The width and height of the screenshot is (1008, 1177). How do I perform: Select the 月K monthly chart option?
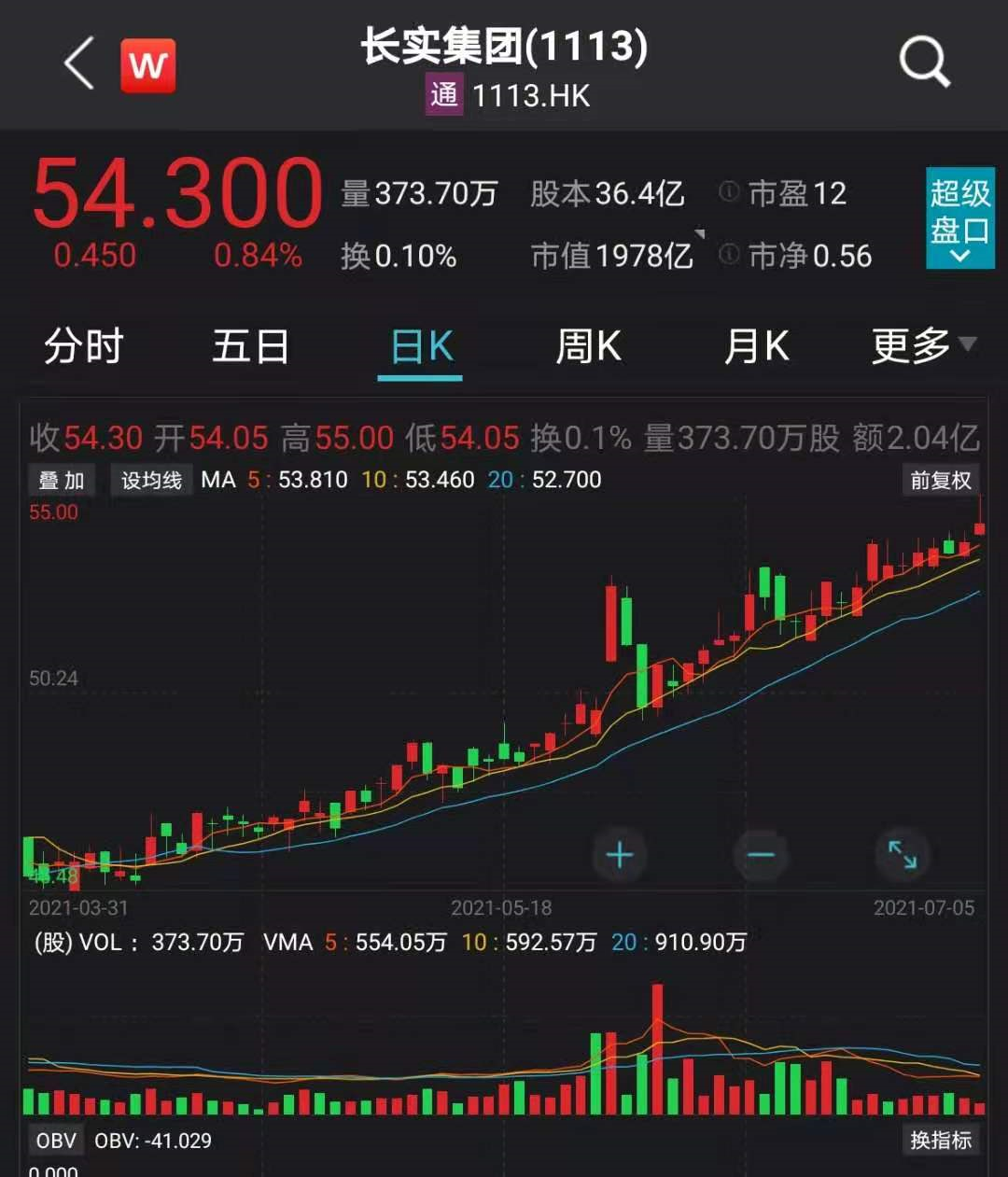coord(755,345)
